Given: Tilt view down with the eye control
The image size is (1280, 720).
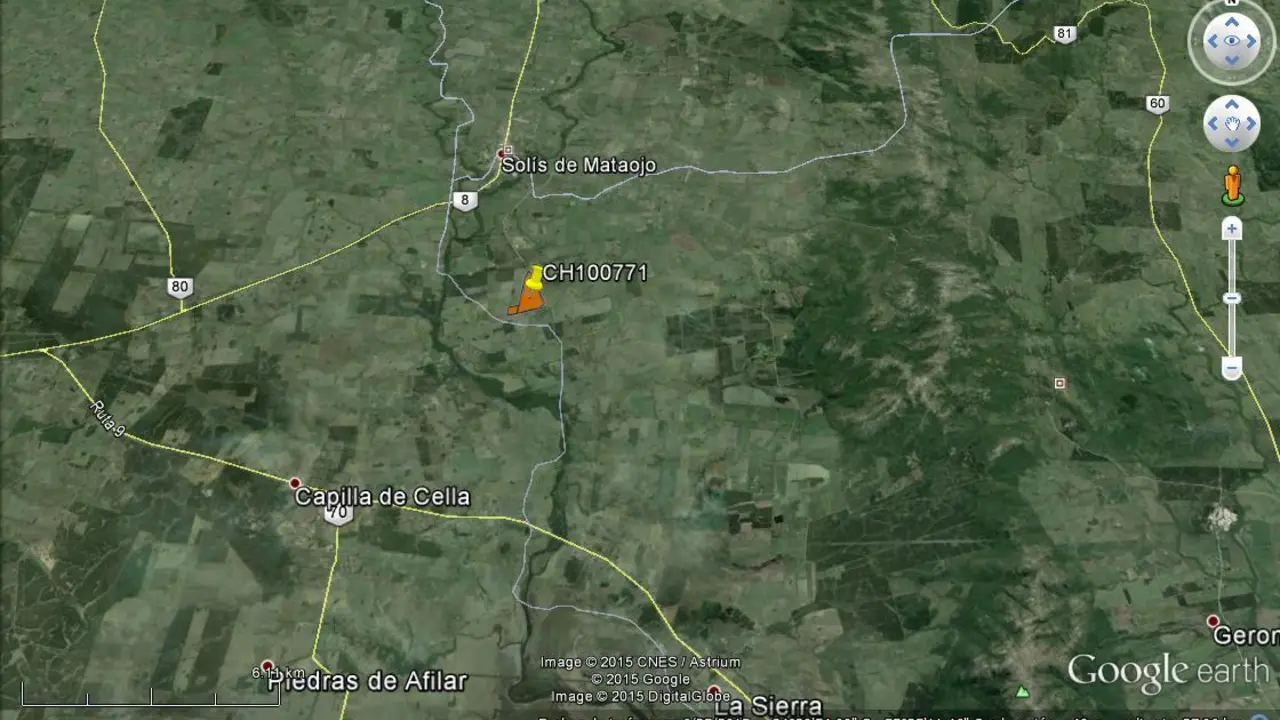Looking at the screenshot, I should pos(1232,61).
